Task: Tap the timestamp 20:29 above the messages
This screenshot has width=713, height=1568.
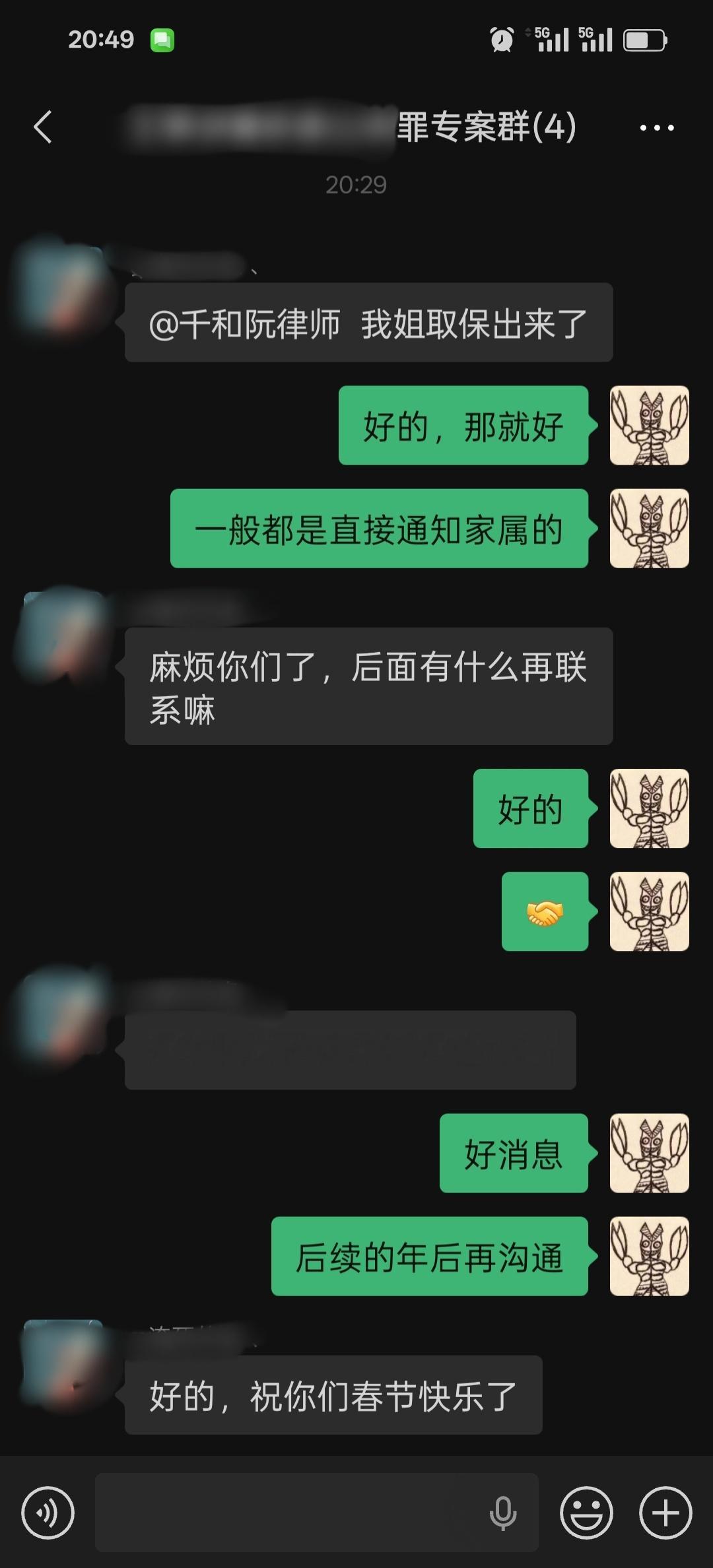Action: click(356, 185)
